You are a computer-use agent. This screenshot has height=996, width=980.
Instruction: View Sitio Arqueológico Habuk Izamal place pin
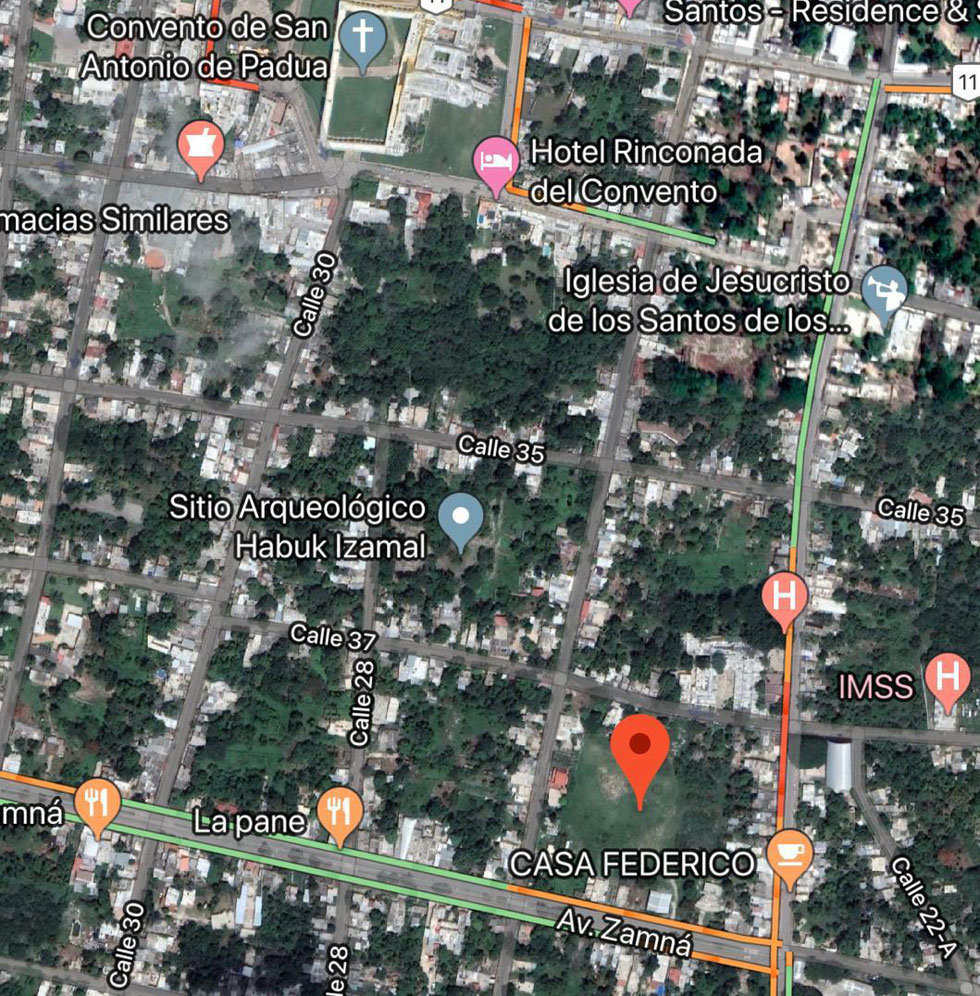click(461, 520)
